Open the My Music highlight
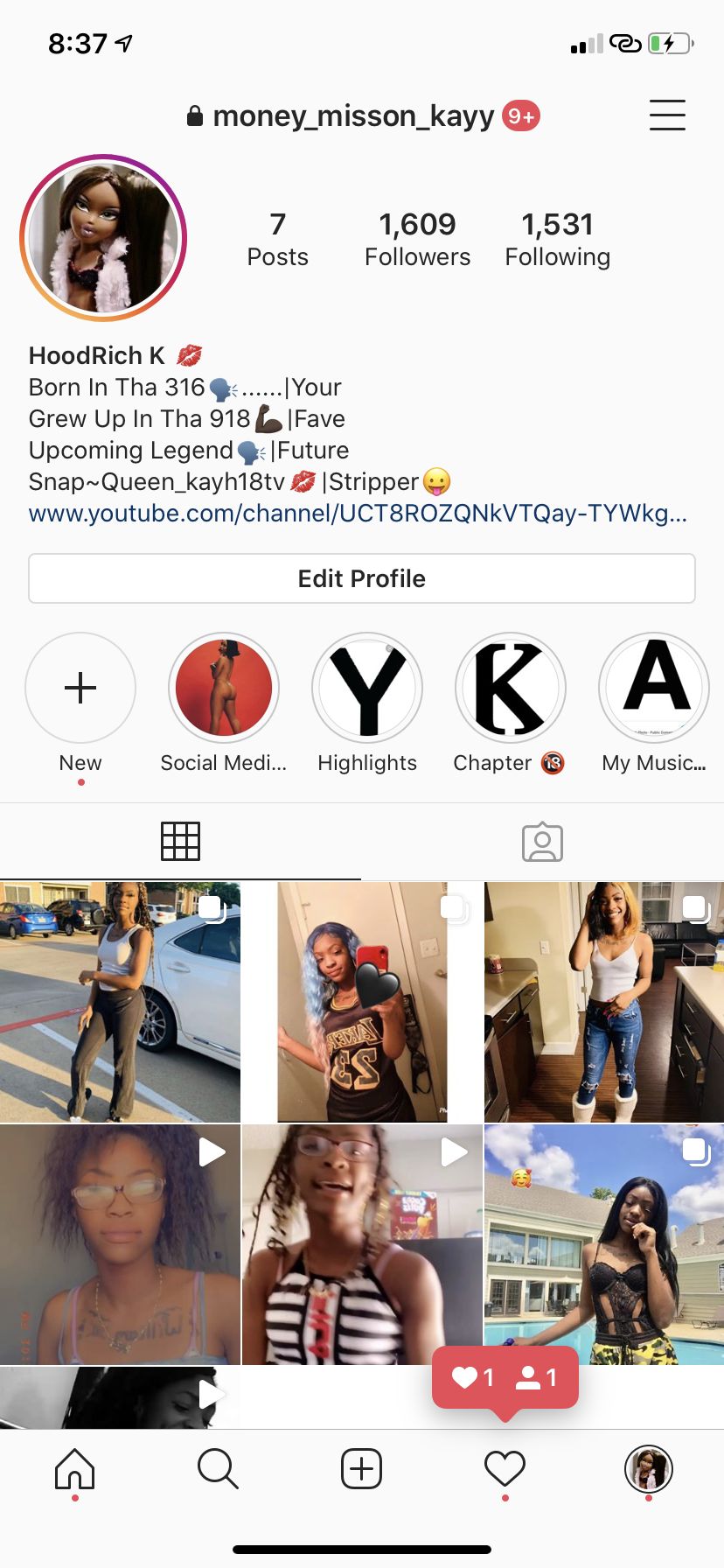 tap(654, 688)
